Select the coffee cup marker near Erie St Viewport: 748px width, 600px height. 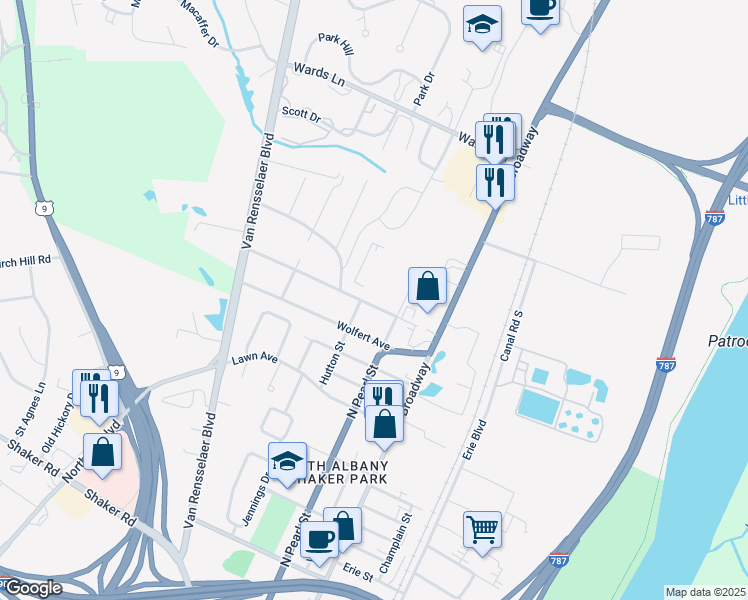(320, 539)
